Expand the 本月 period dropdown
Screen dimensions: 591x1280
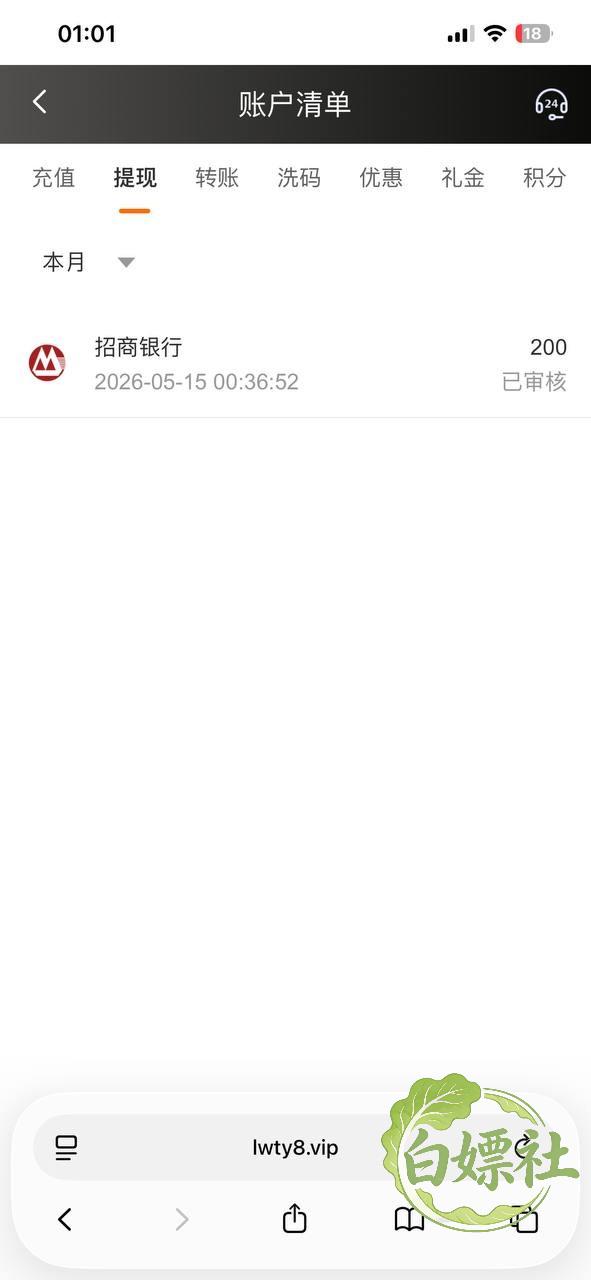[88, 262]
